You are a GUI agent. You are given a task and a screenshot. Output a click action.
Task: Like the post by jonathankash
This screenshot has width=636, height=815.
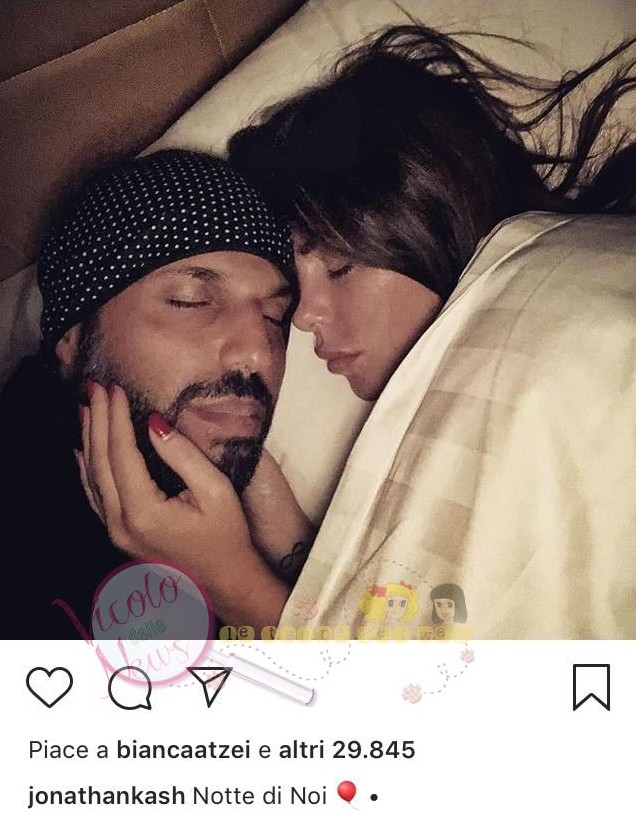click(x=49, y=687)
